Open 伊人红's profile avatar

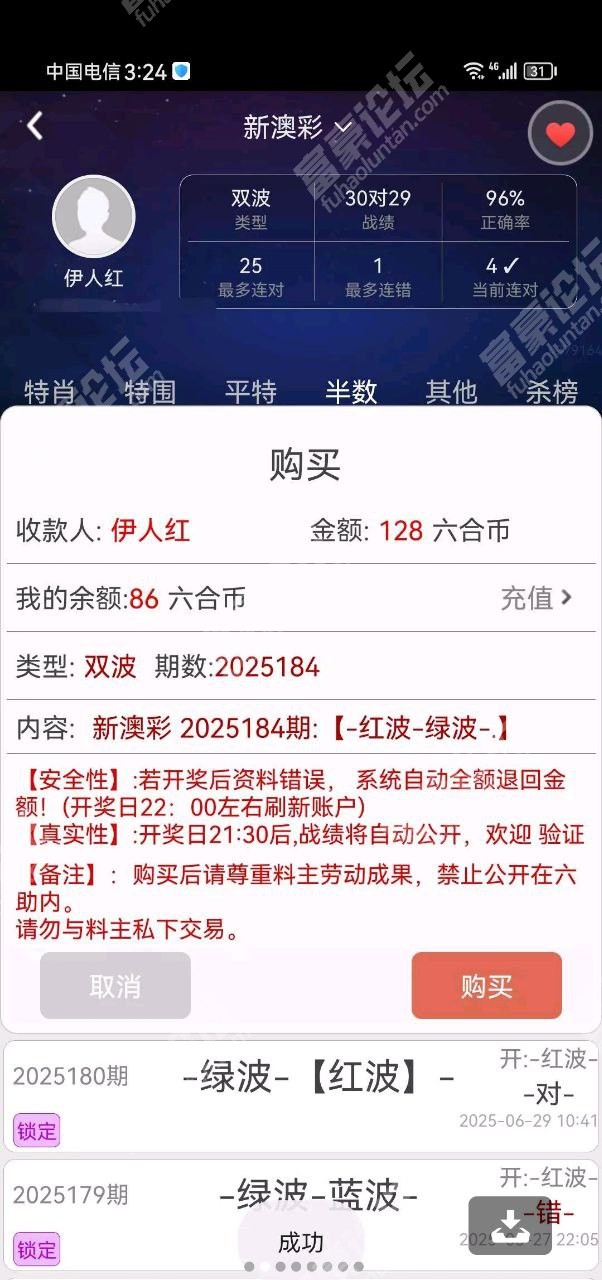94,216
